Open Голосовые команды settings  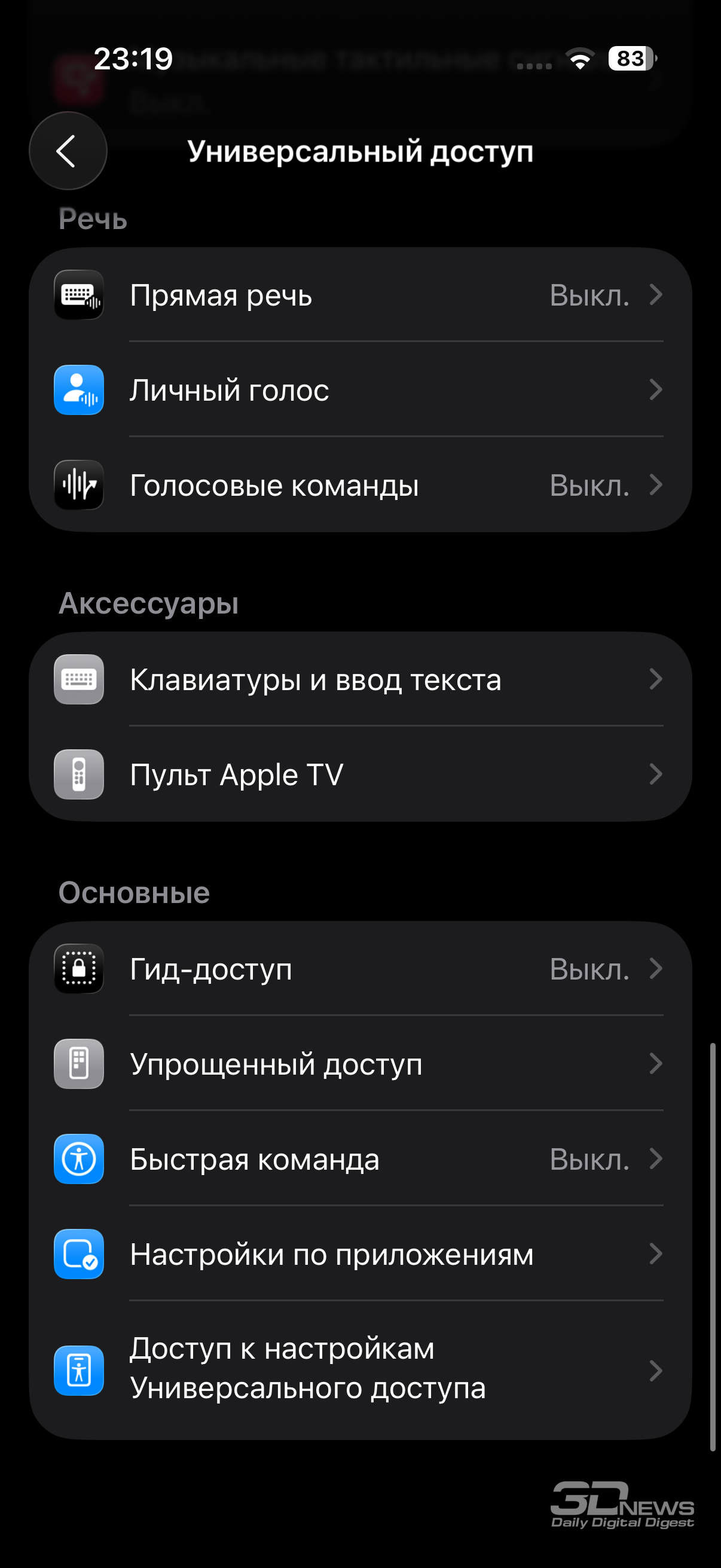[x=360, y=485]
